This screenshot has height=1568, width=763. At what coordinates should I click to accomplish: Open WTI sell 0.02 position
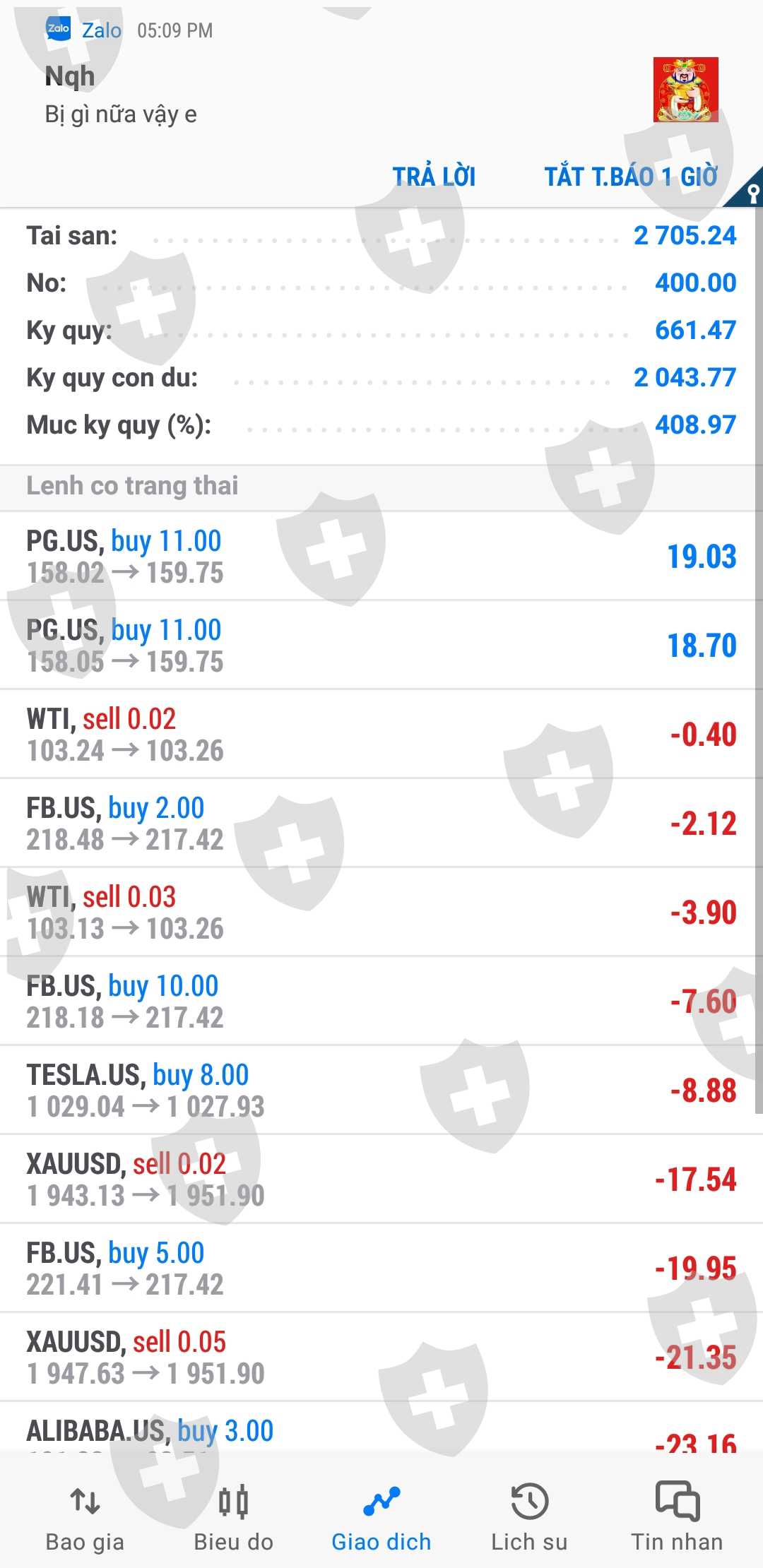[x=381, y=735]
